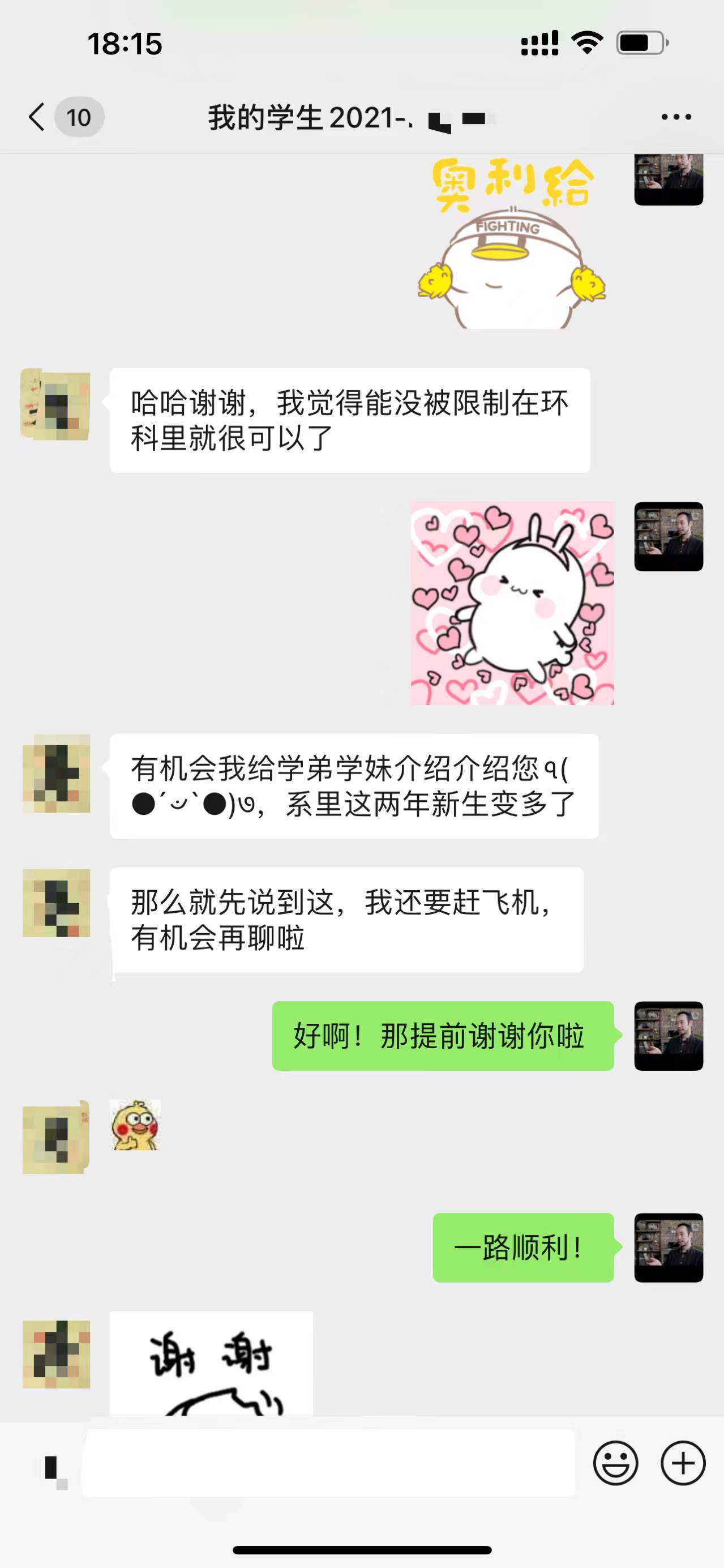Open the three-dot chat info menu
Screen dimensions: 724x1568
676,117
